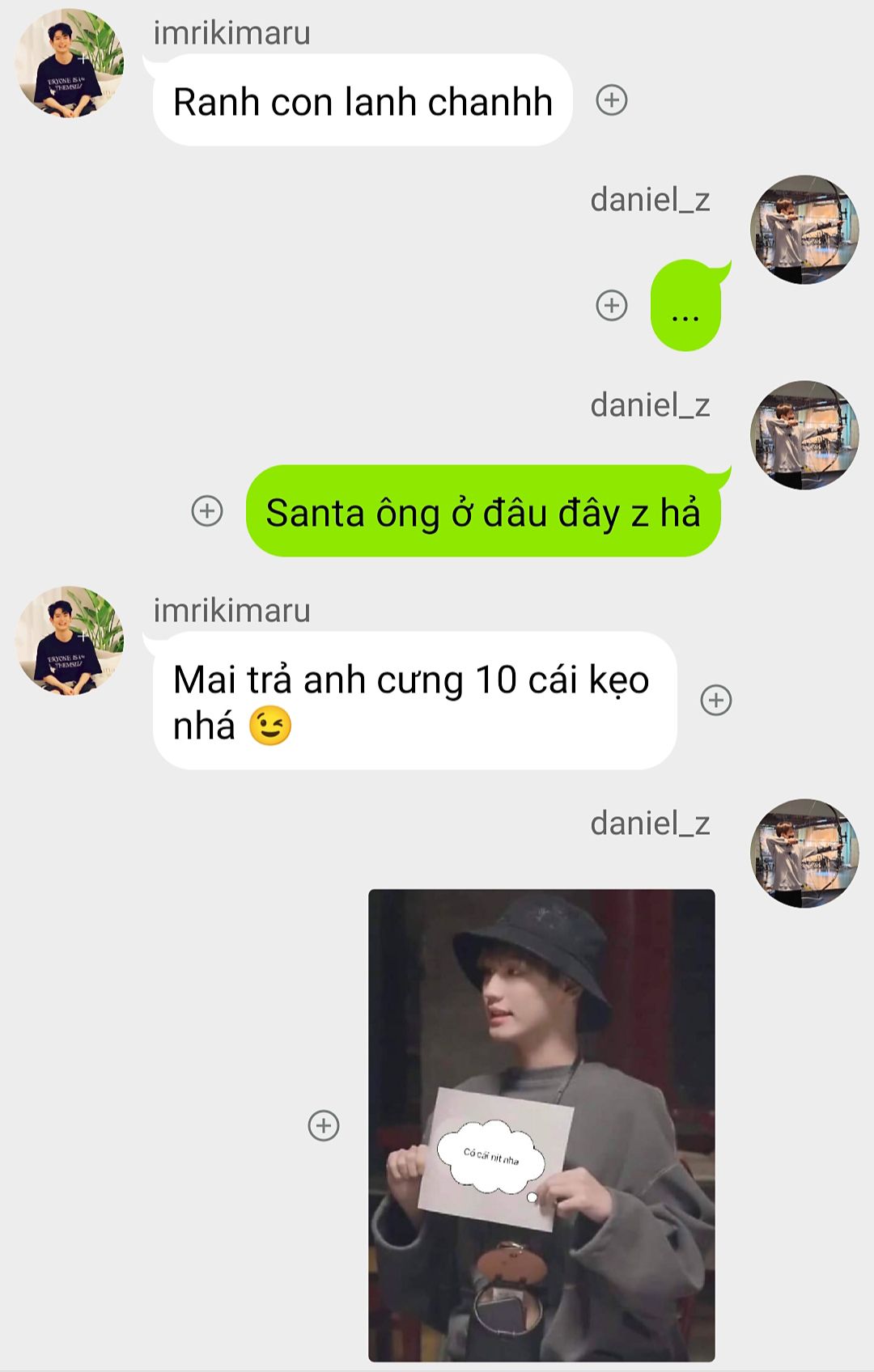
Task: Open imrikimaru's avatar by "Mai trả anh cưng"
Action: [x=70, y=641]
